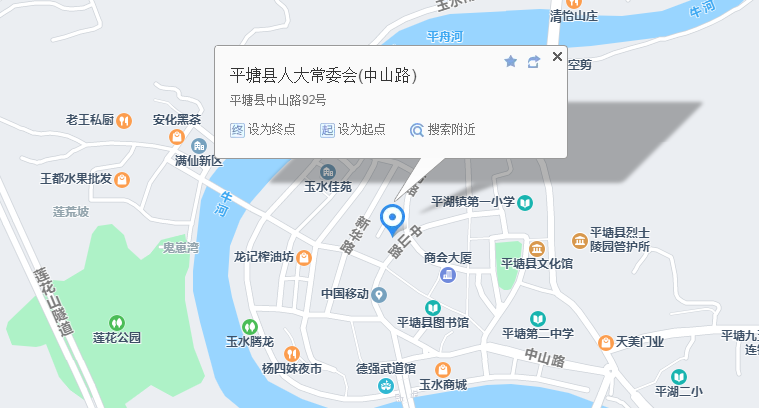Select 平塘县文化馆 marker
The height and width of the screenshot is (408, 759).
(537, 249)
